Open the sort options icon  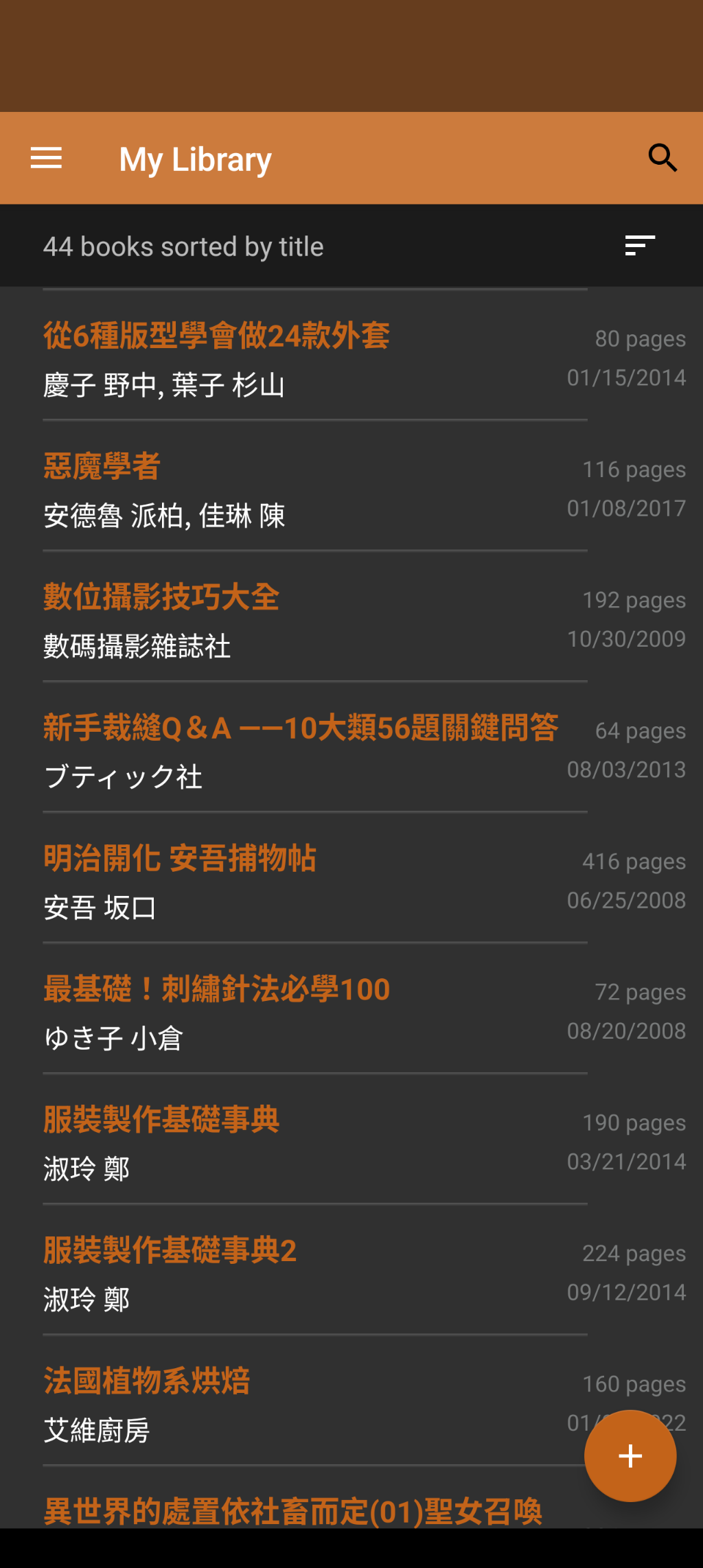point(640,246)
